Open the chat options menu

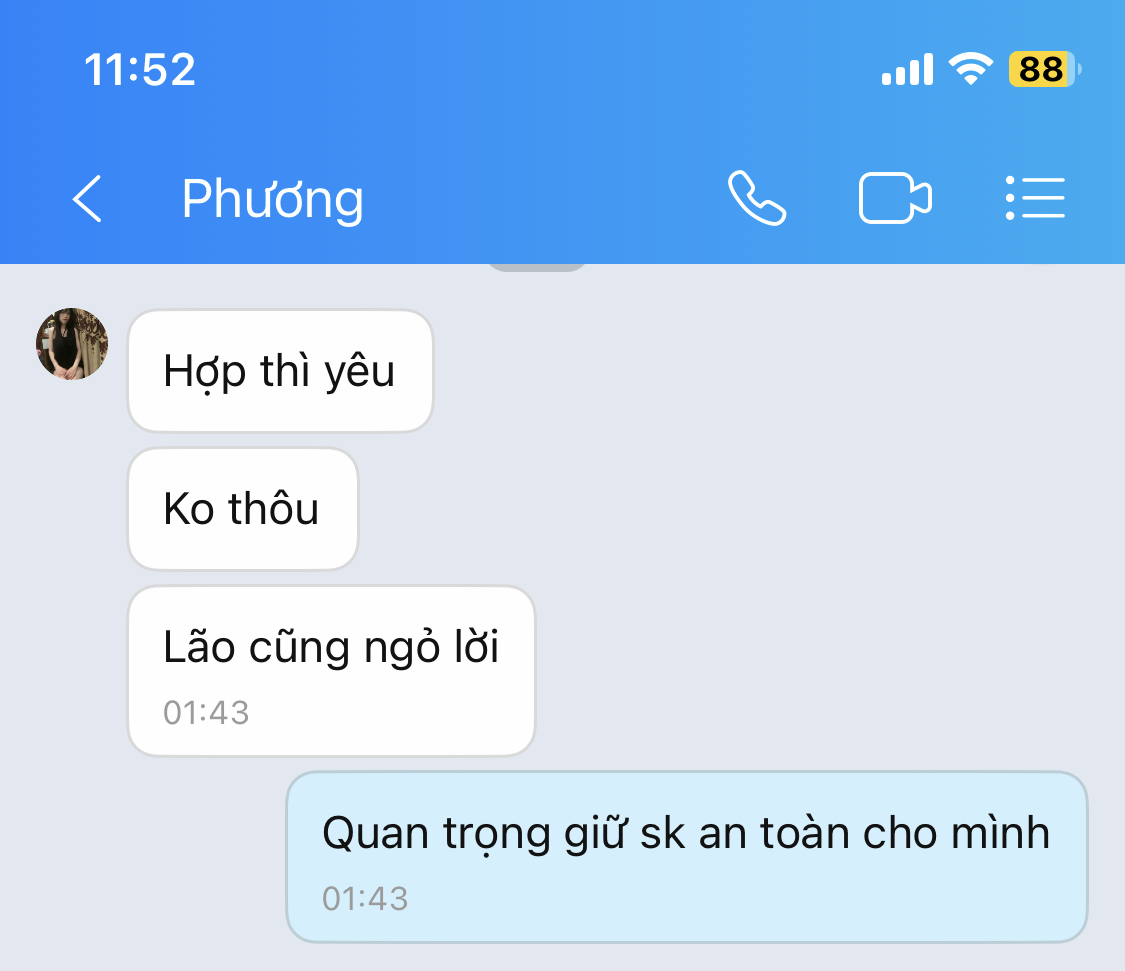click(x=1035, y=198)
